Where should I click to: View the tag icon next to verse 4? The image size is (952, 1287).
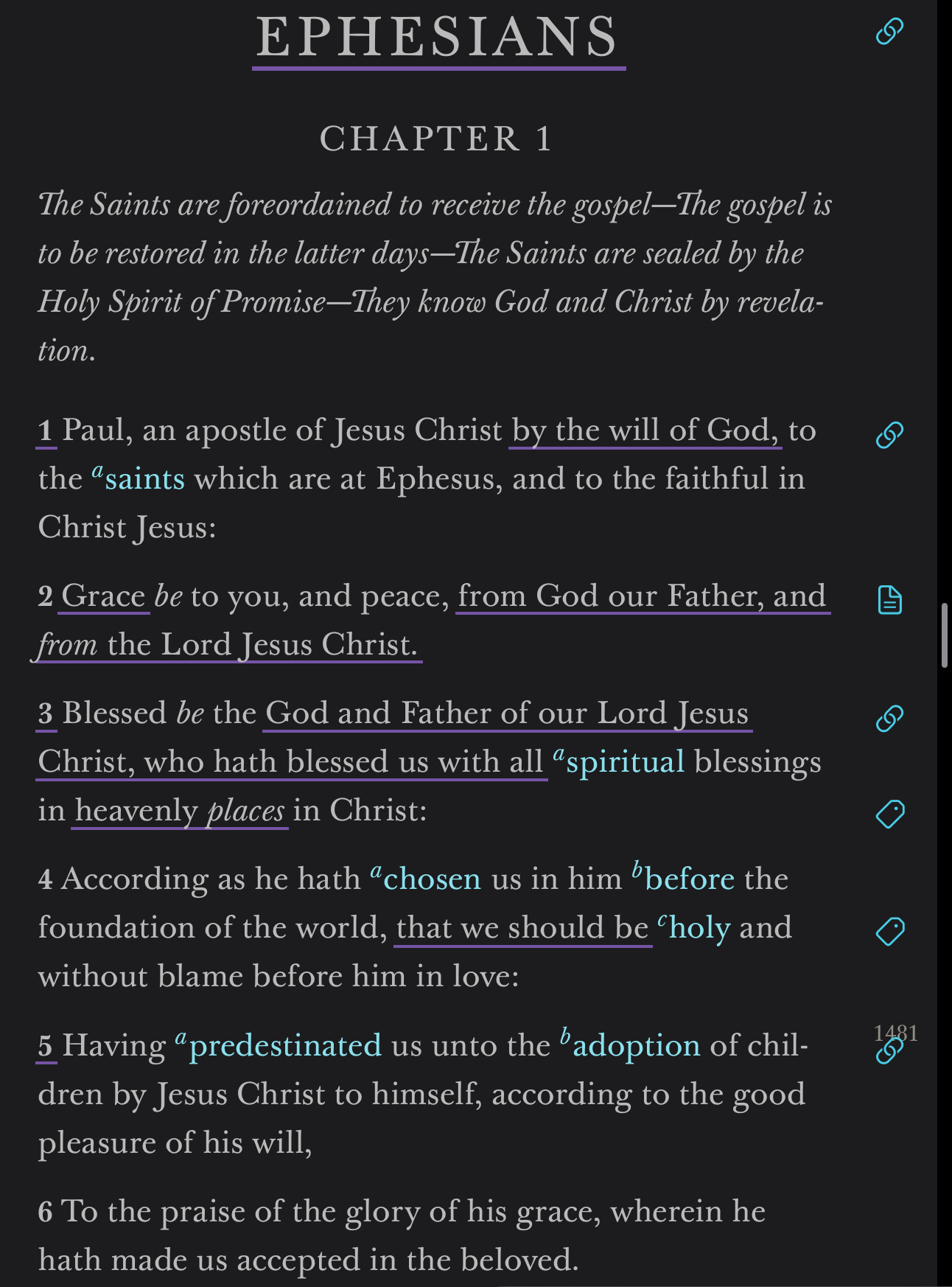click(889, 931)
